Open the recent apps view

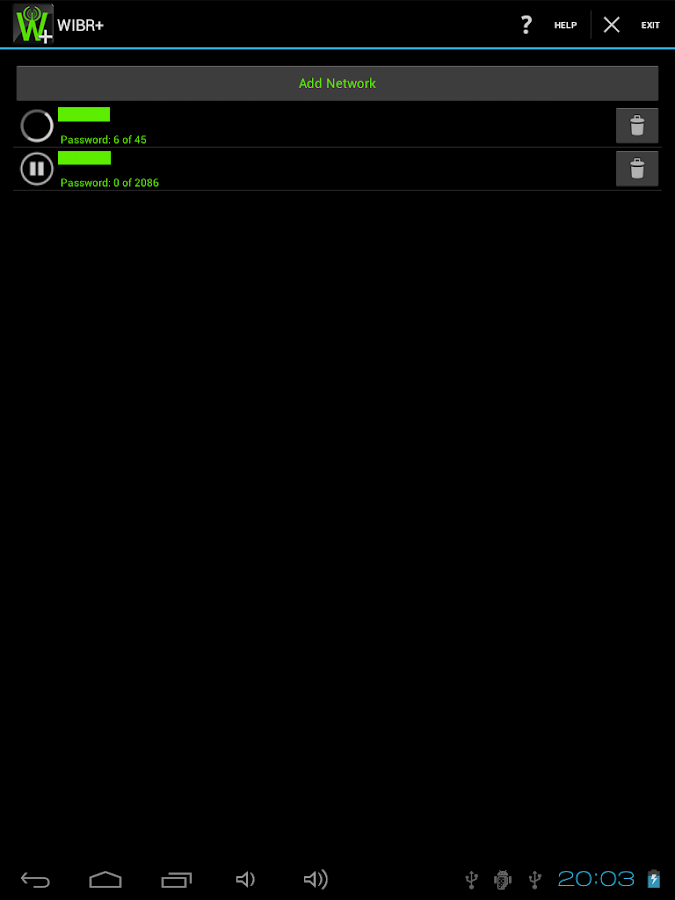(176, 880)
